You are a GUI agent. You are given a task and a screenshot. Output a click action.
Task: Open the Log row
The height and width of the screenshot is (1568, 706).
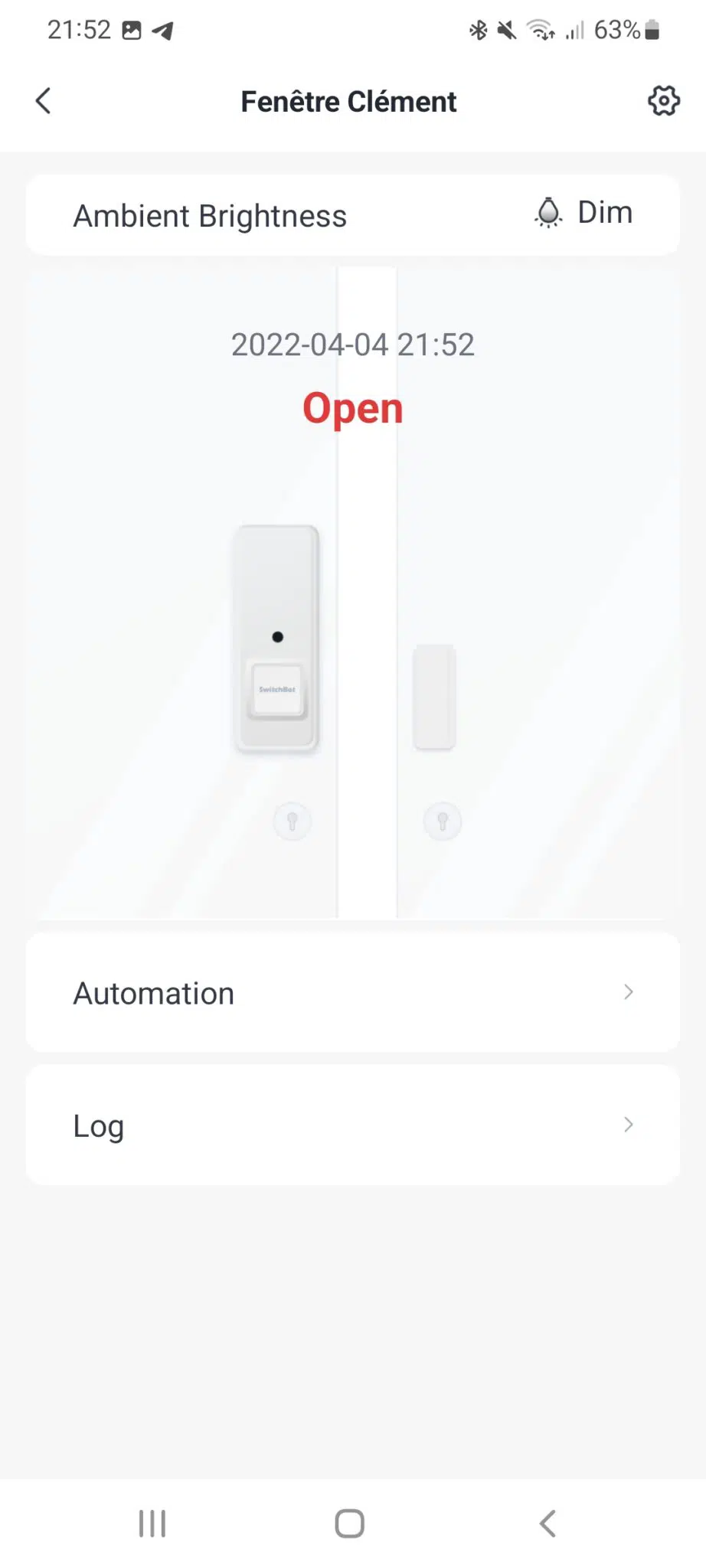coord(353,1125)
